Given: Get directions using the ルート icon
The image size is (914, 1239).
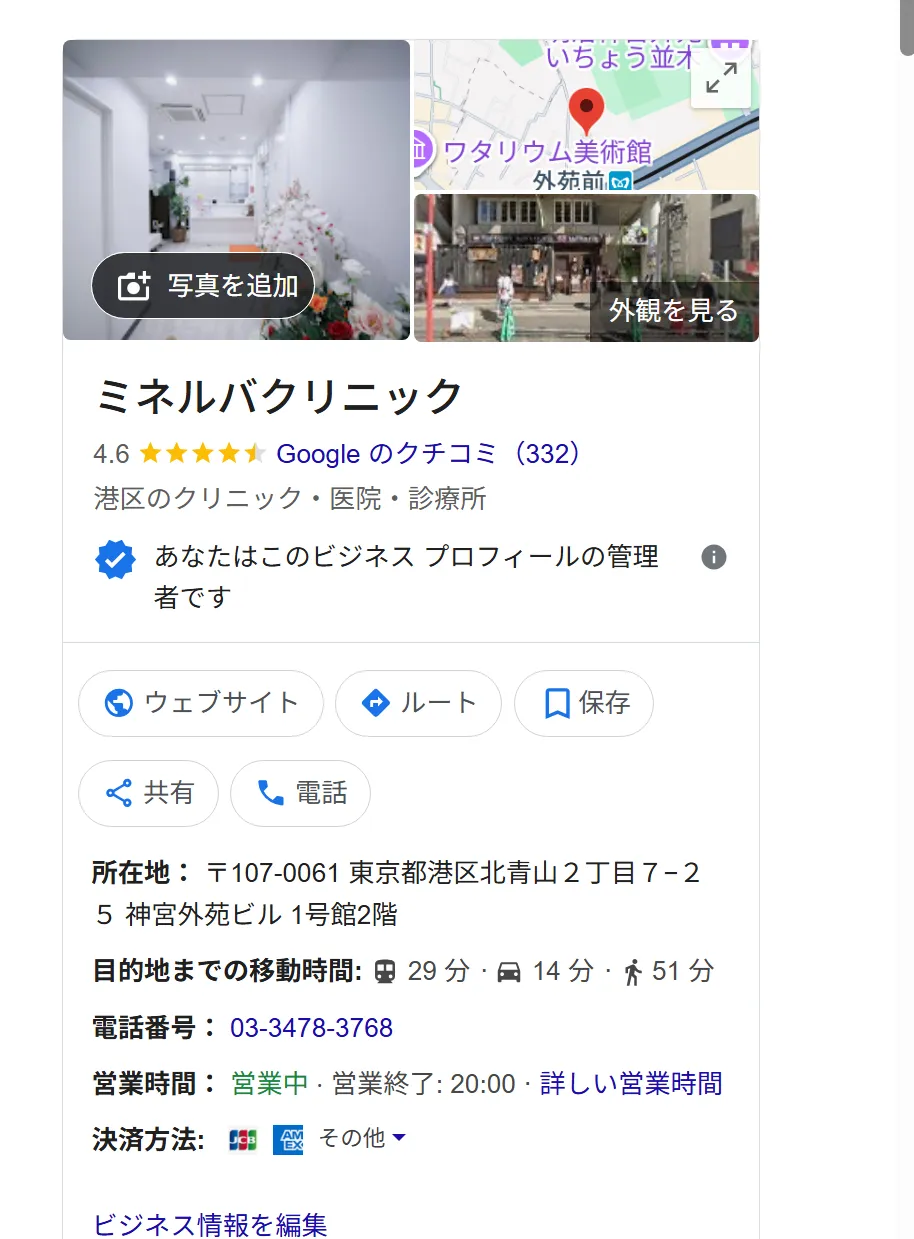Looking at the screenshot, I should (375, 703).
